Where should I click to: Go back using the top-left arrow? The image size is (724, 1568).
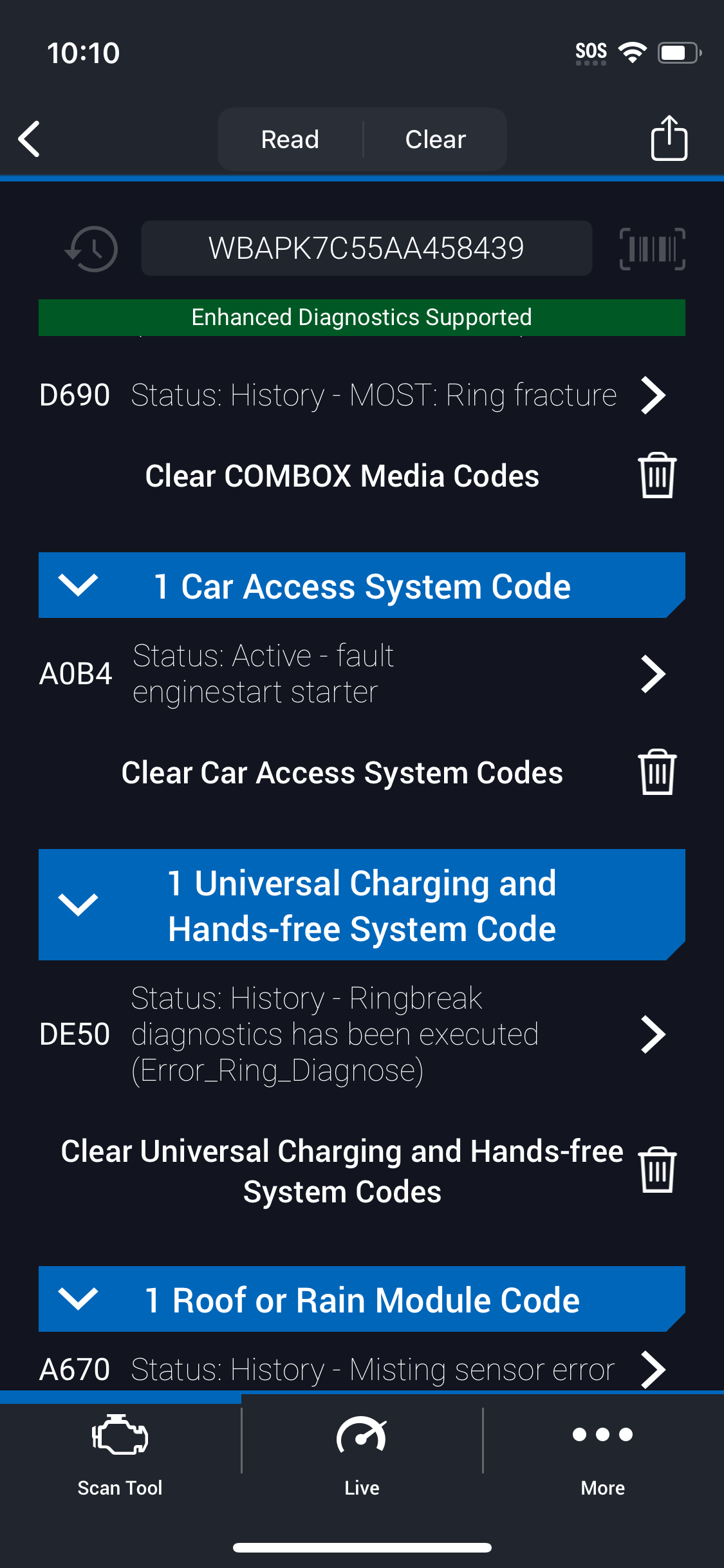[x=30, y=138]
